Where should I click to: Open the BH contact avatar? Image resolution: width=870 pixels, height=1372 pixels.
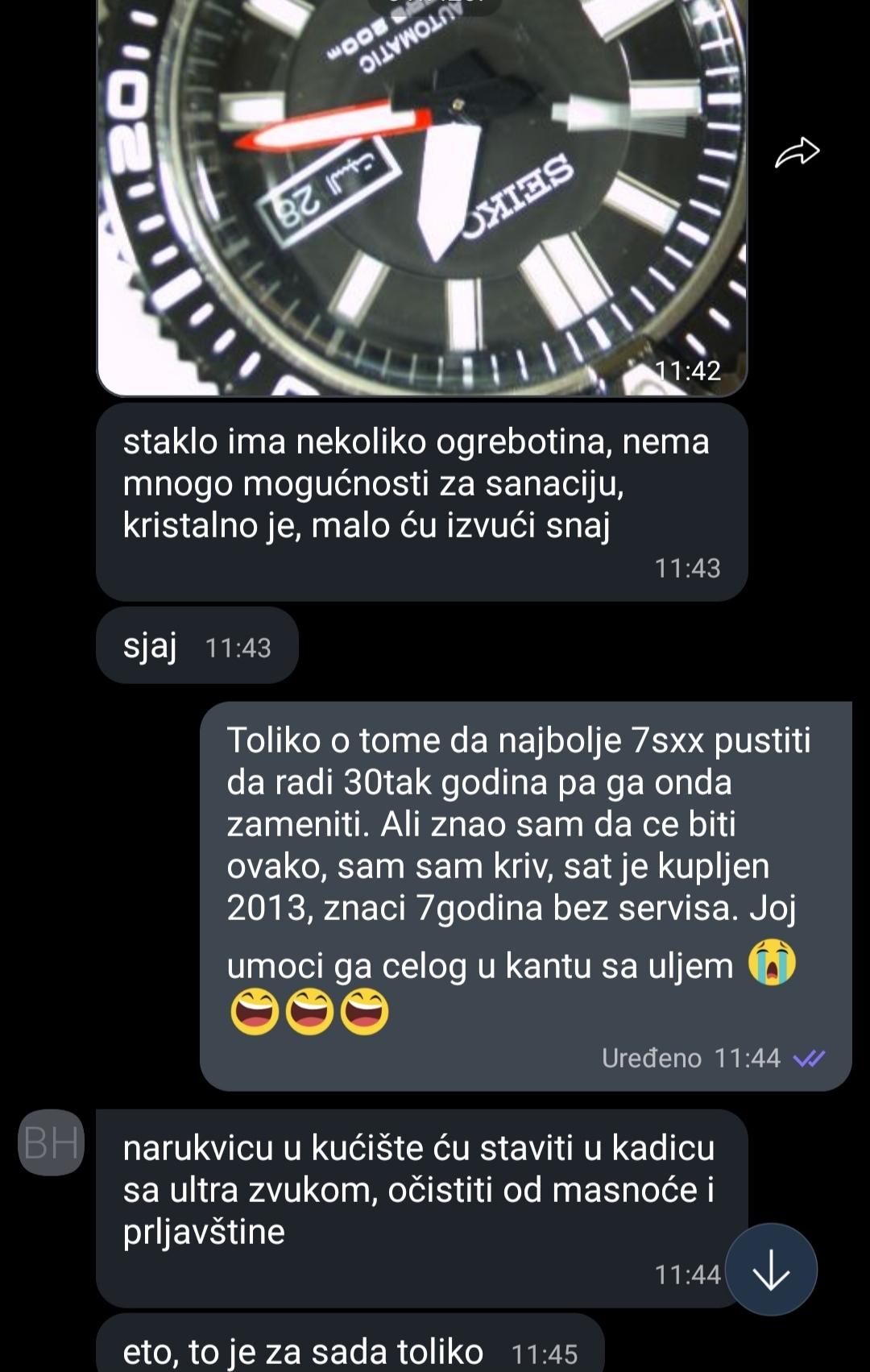pyautogui.click(x=52, y=1142)
